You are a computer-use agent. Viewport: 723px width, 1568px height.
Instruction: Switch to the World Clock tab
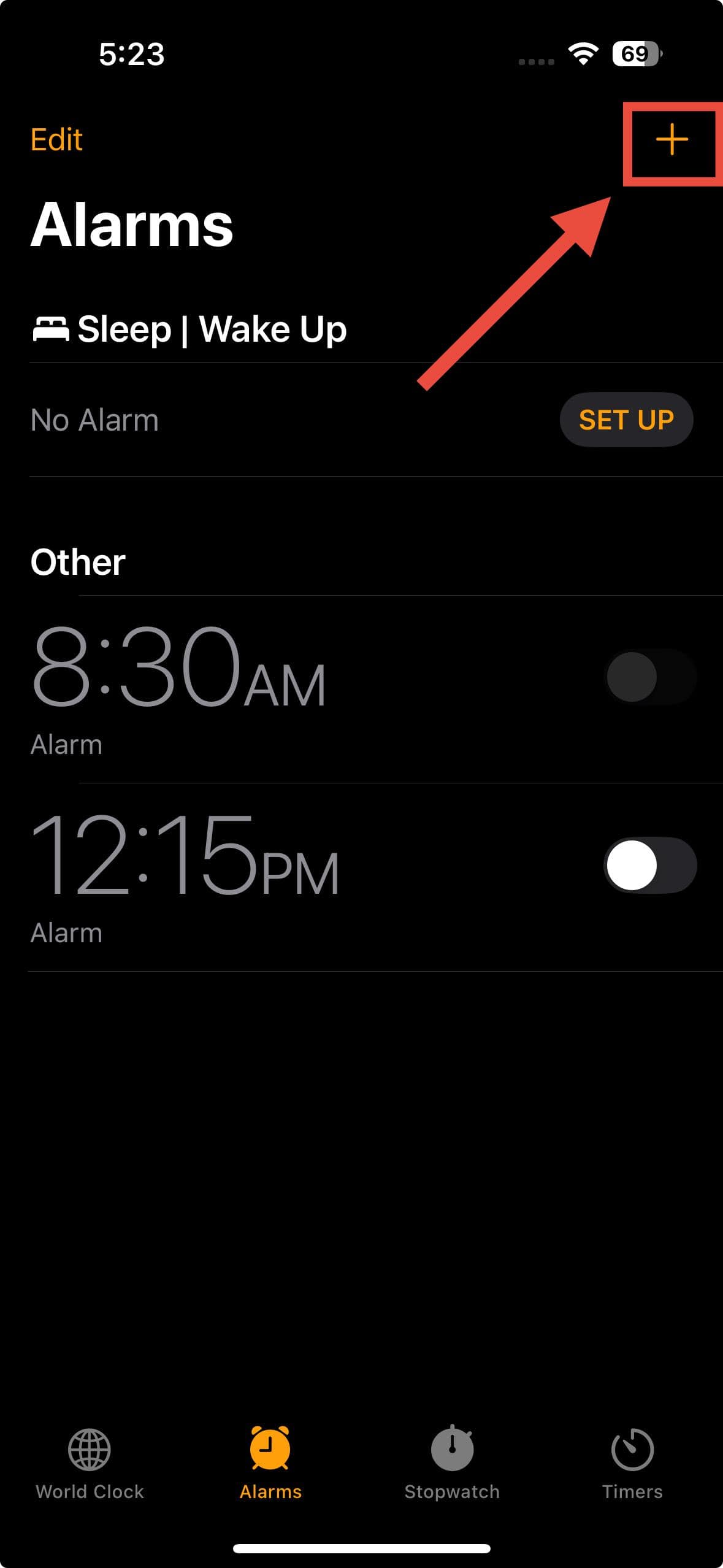(90, 1463)
